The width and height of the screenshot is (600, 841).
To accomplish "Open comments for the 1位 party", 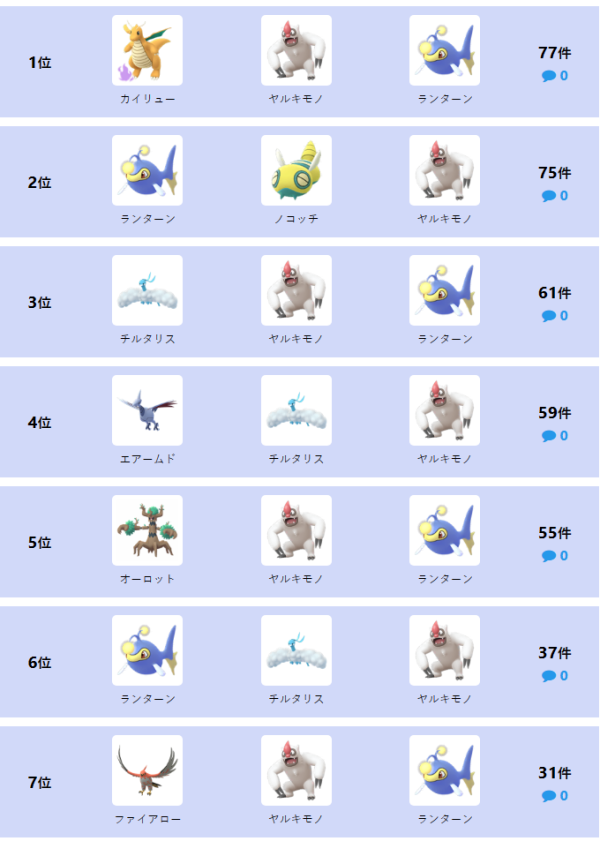I will 554,76.
